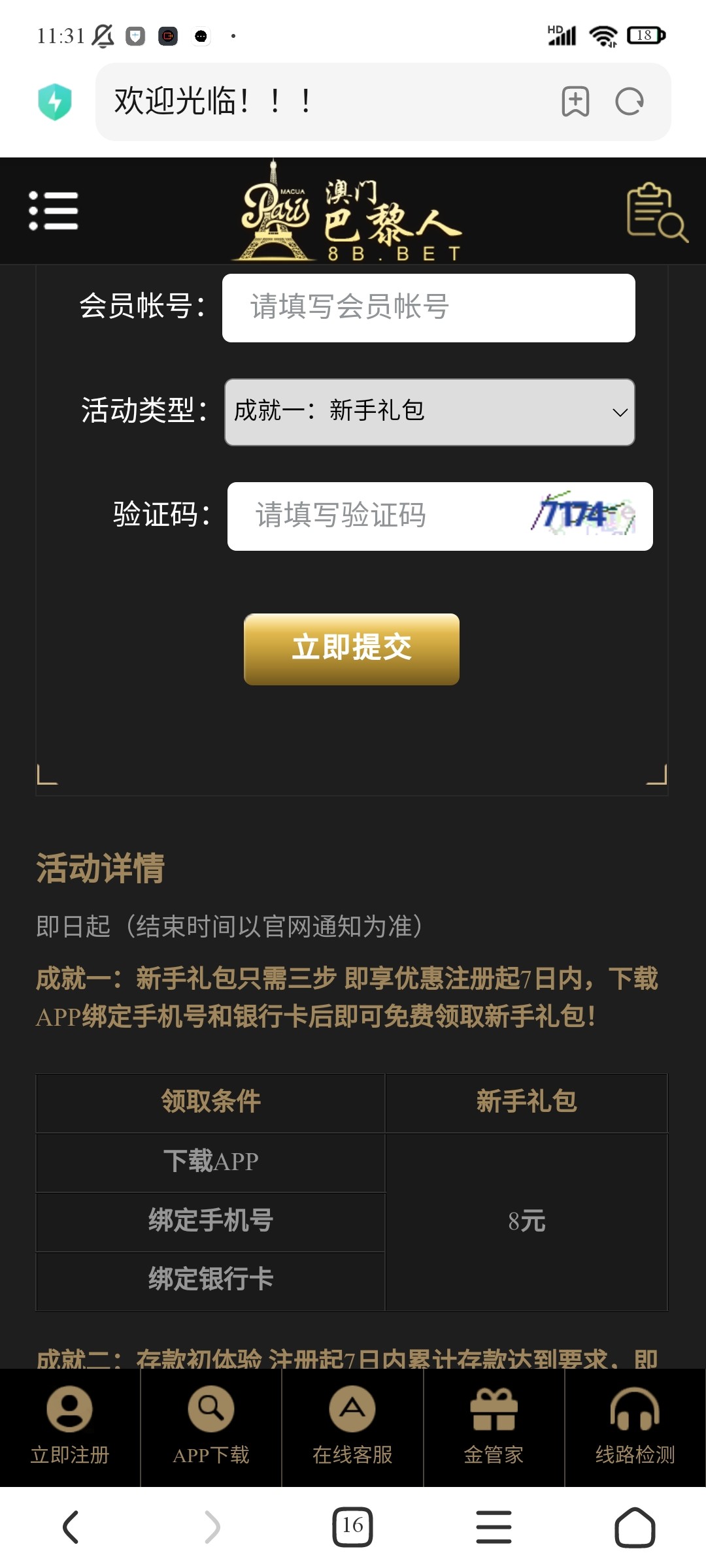Screen dimensions: 706x1568
Task: Submit the form with 立即提交
Action: pos(352,649)
